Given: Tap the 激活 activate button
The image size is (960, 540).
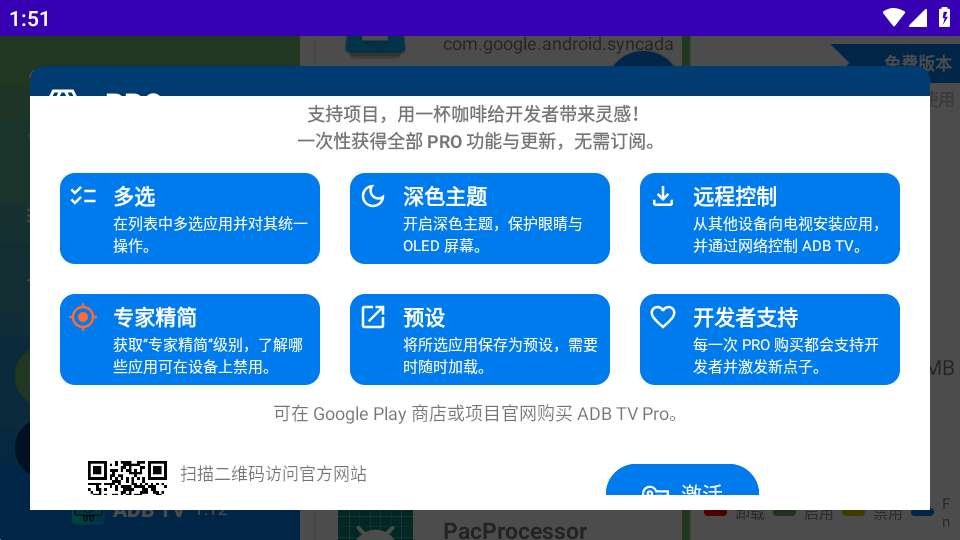Looking at the screenshot, I should [x=682, y=489].
